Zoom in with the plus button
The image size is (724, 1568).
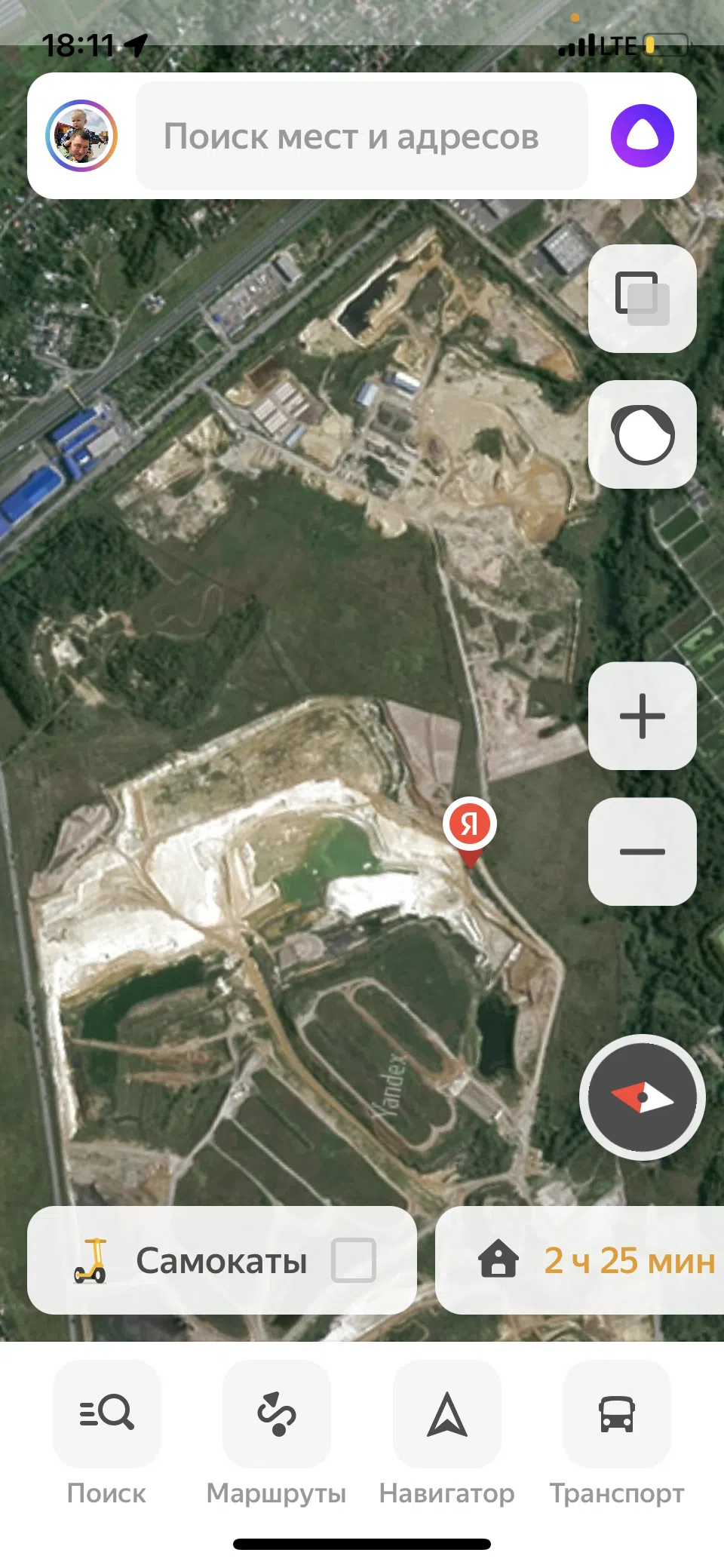(643, 716)
